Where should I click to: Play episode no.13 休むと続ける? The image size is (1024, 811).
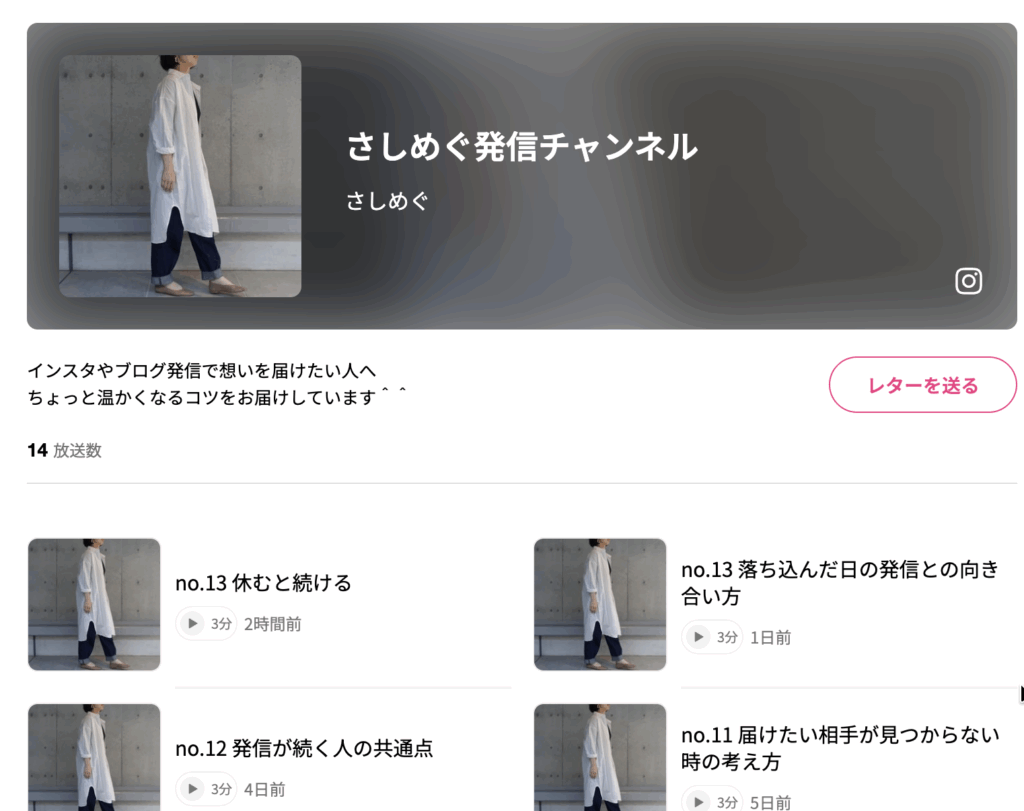click(x=194, y=624)
